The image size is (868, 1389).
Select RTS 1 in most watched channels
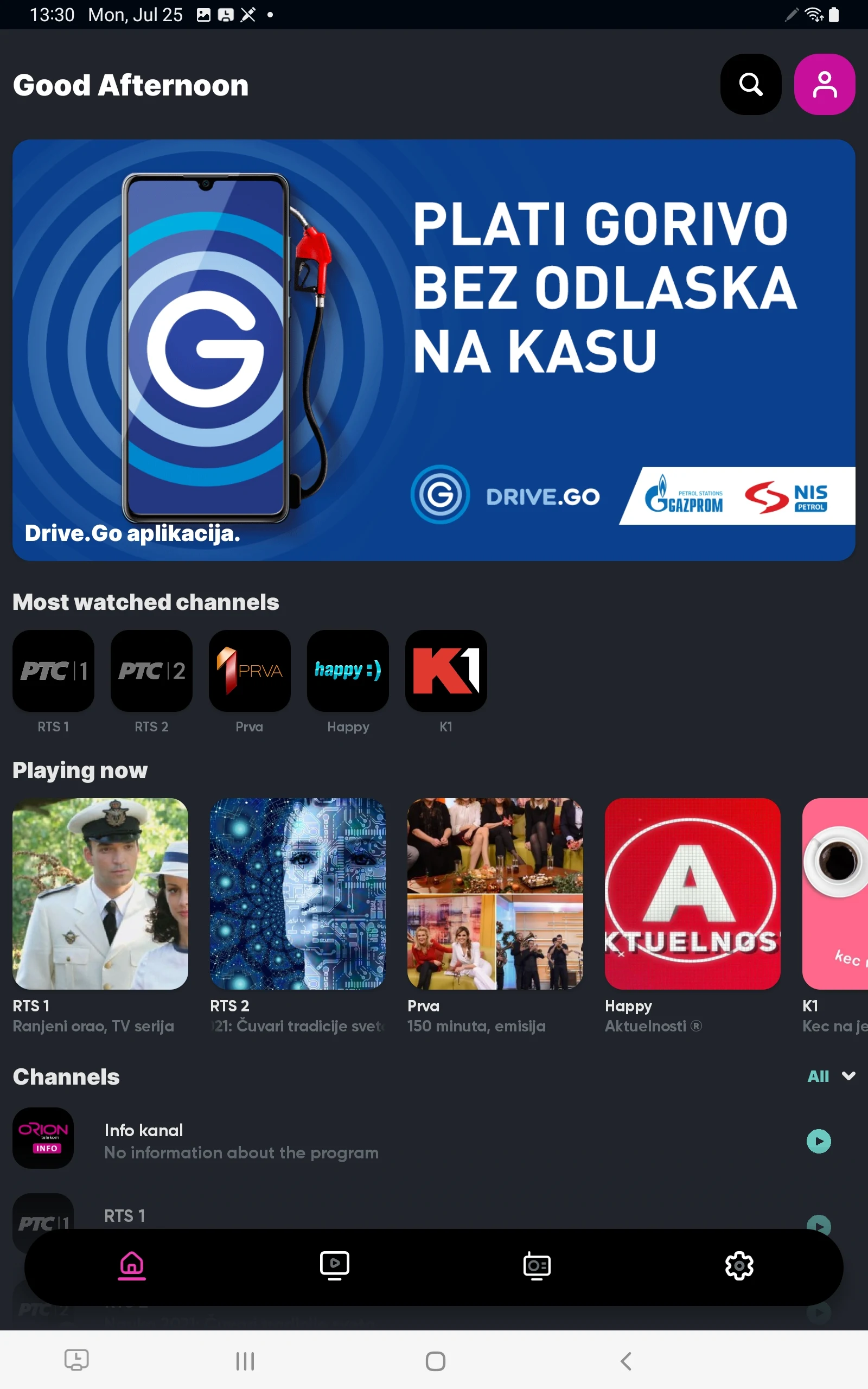pos(53,671)
